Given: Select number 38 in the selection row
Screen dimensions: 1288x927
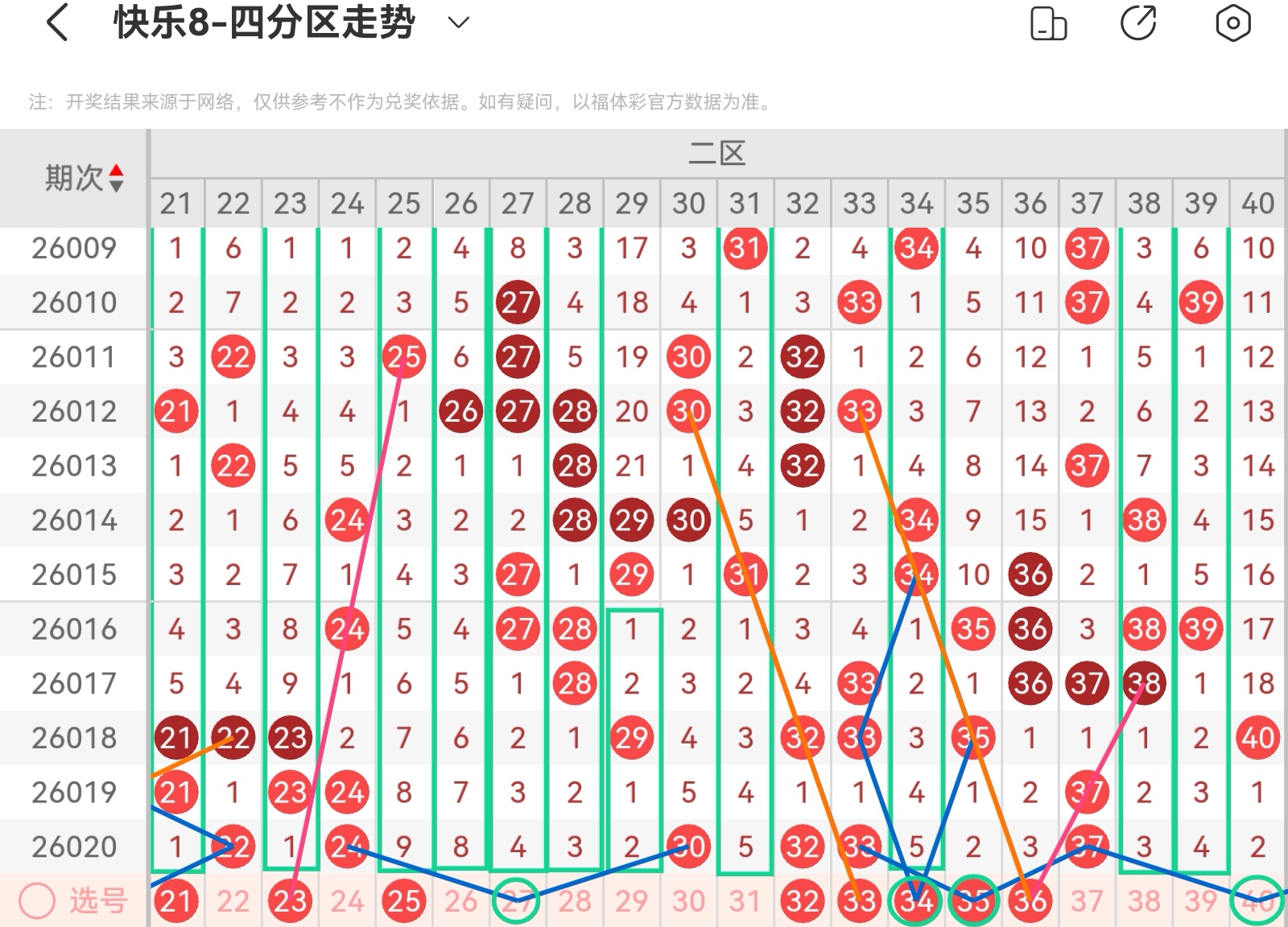Looking at the screenshot, I should (1143, 901).
